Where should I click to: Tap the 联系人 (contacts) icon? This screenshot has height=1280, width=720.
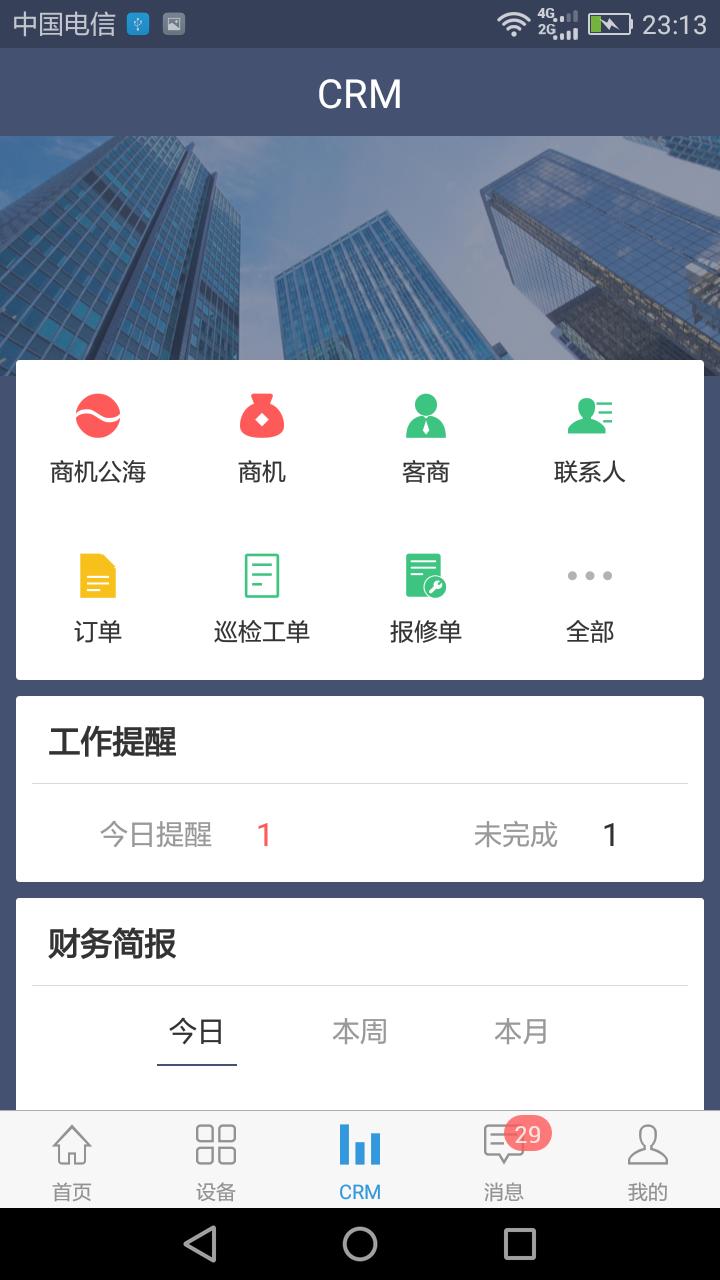pos(588,432)
